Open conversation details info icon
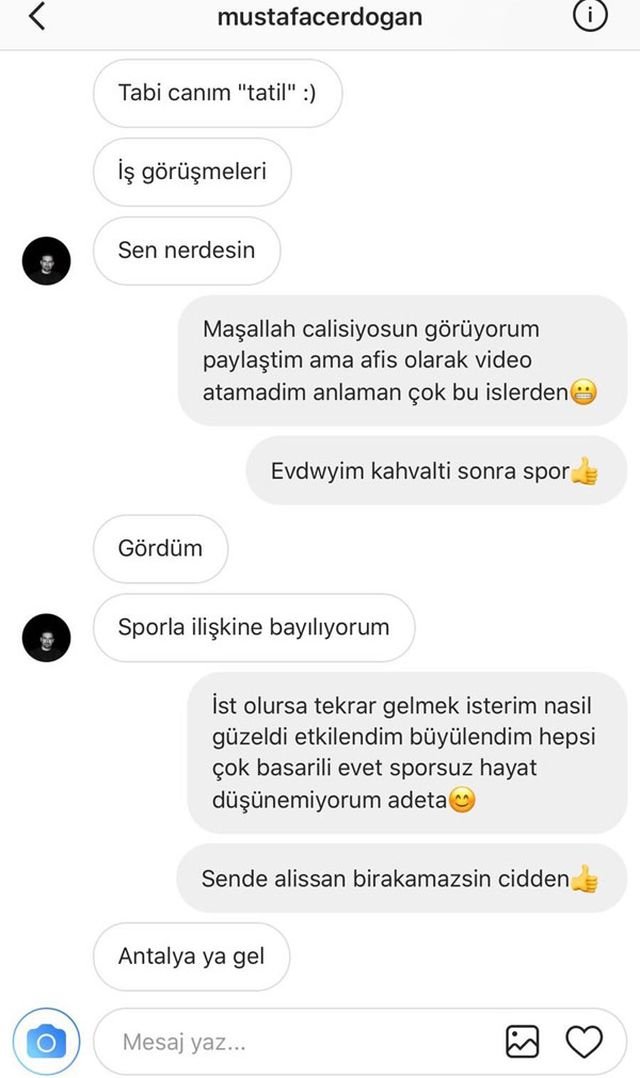This screenshot has width=640, height=1078. [x=590, y=17]
